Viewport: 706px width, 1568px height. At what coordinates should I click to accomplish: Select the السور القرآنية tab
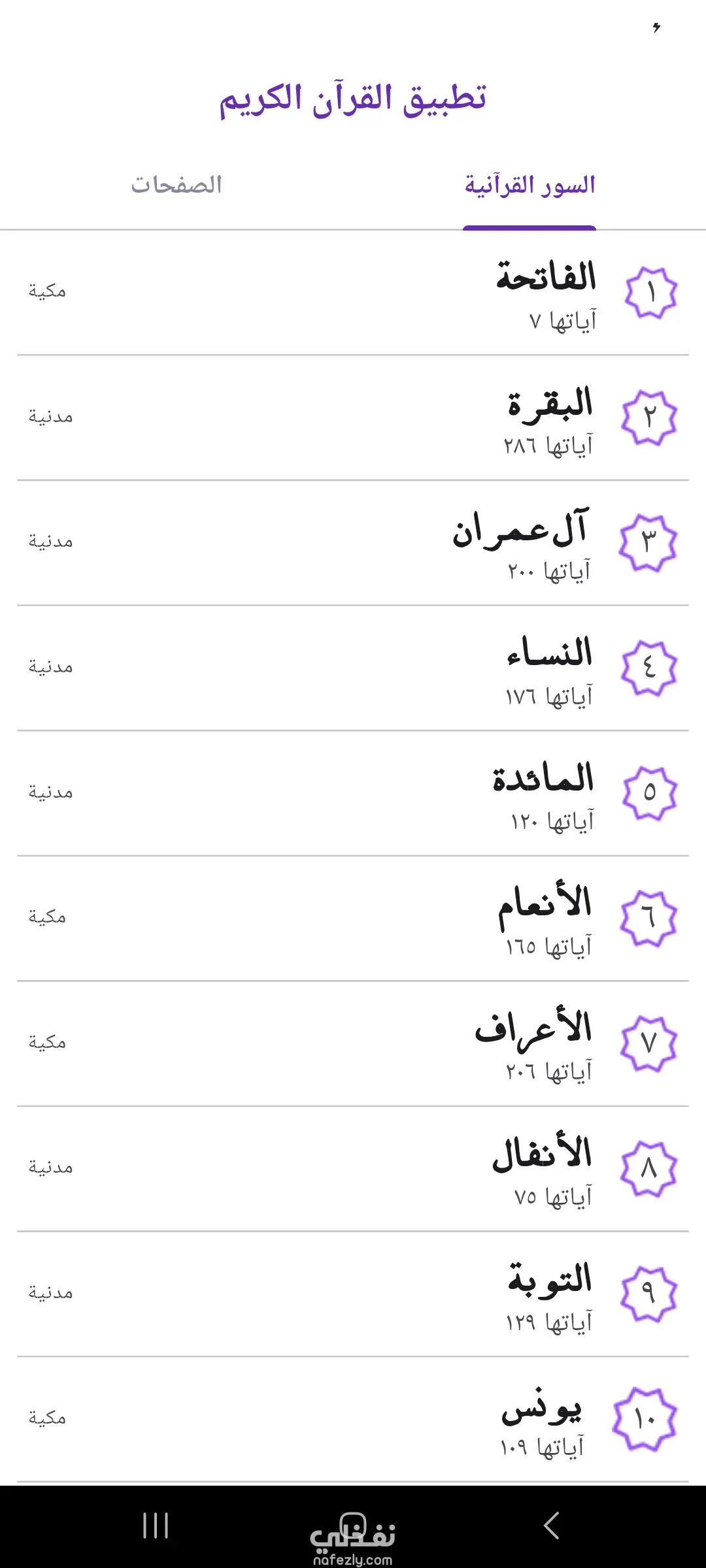(x=529, y=186)
